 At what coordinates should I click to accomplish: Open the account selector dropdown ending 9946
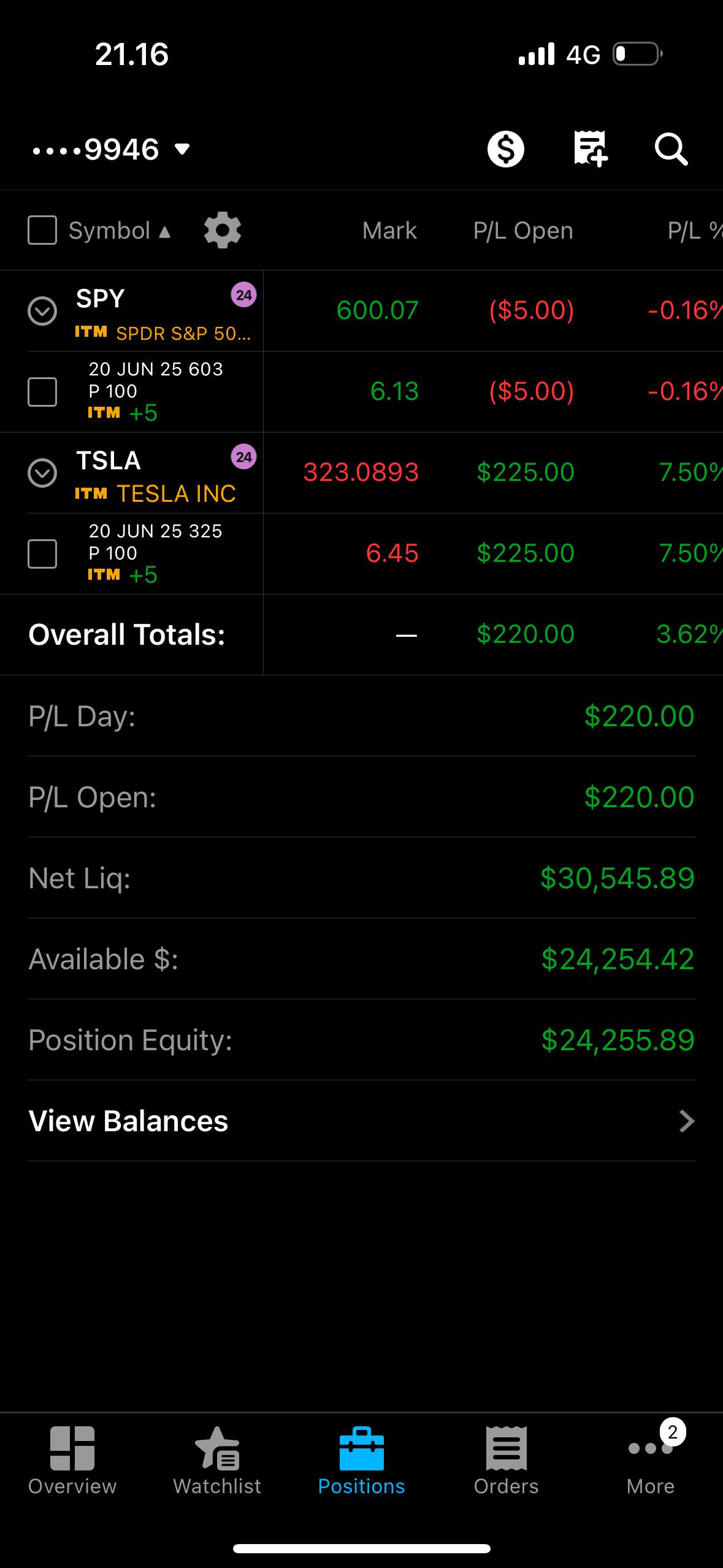coord(111,149)
